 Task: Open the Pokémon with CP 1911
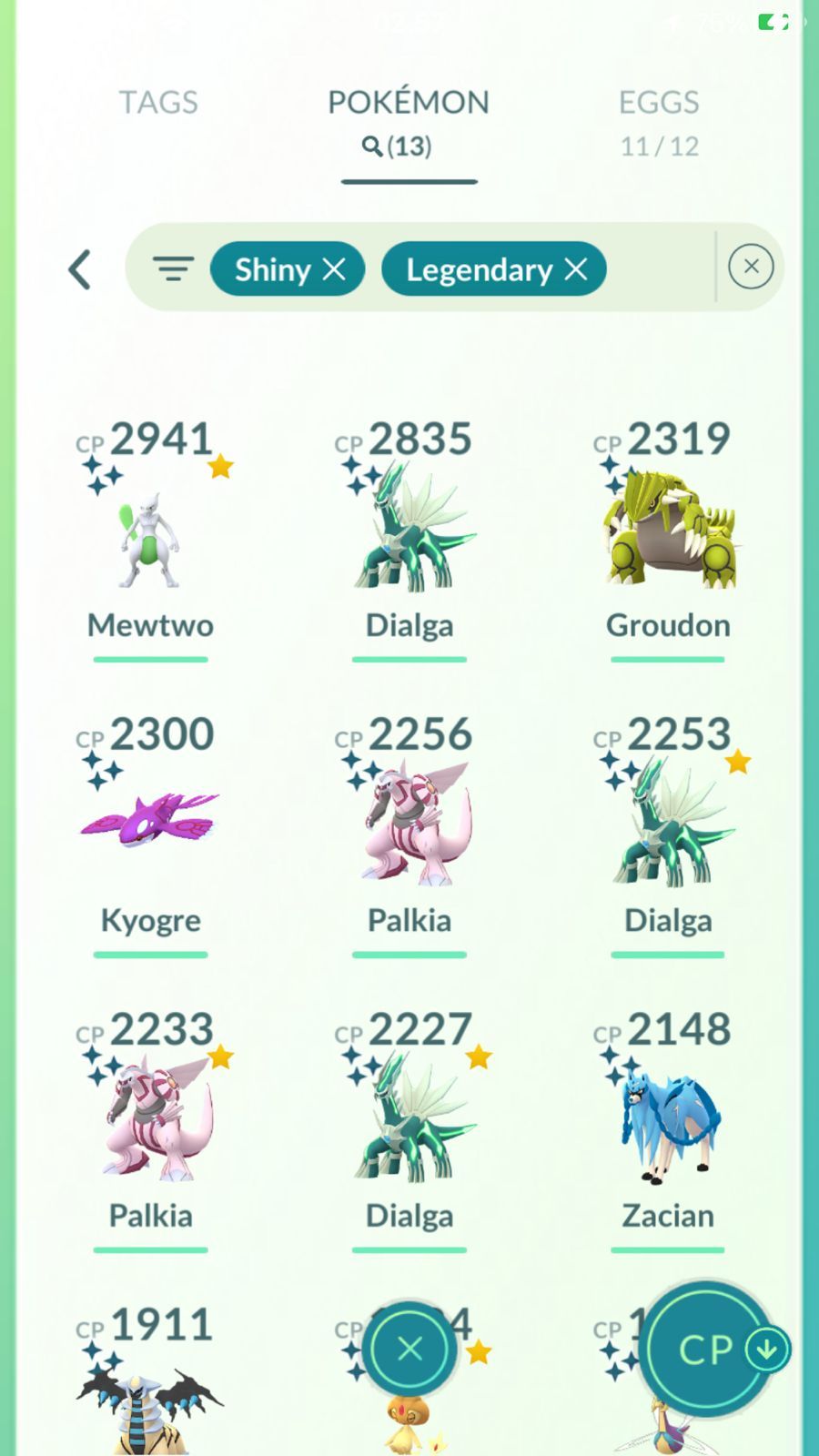tap(150, 1392)
